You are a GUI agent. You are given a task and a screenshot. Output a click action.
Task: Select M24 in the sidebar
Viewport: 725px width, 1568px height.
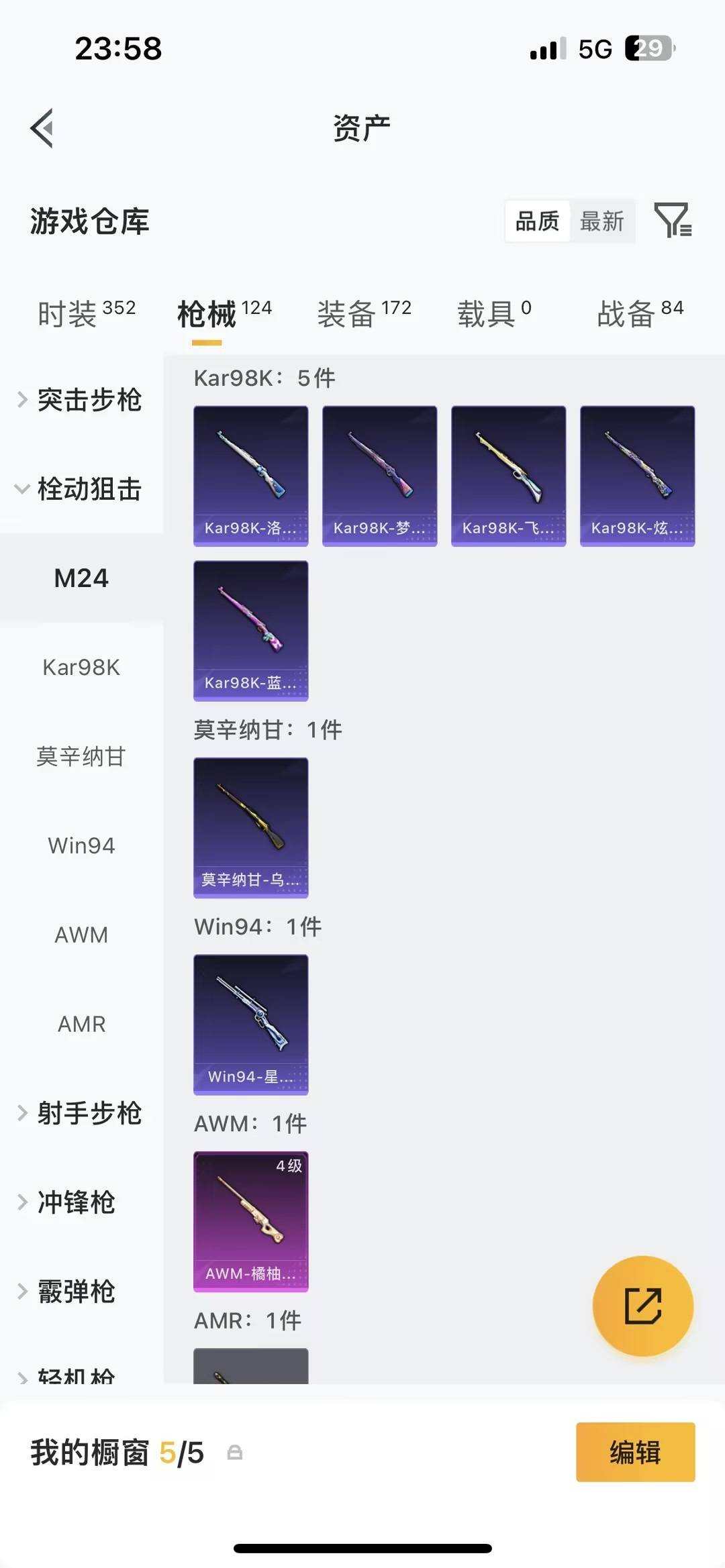(x=82, y=578)
